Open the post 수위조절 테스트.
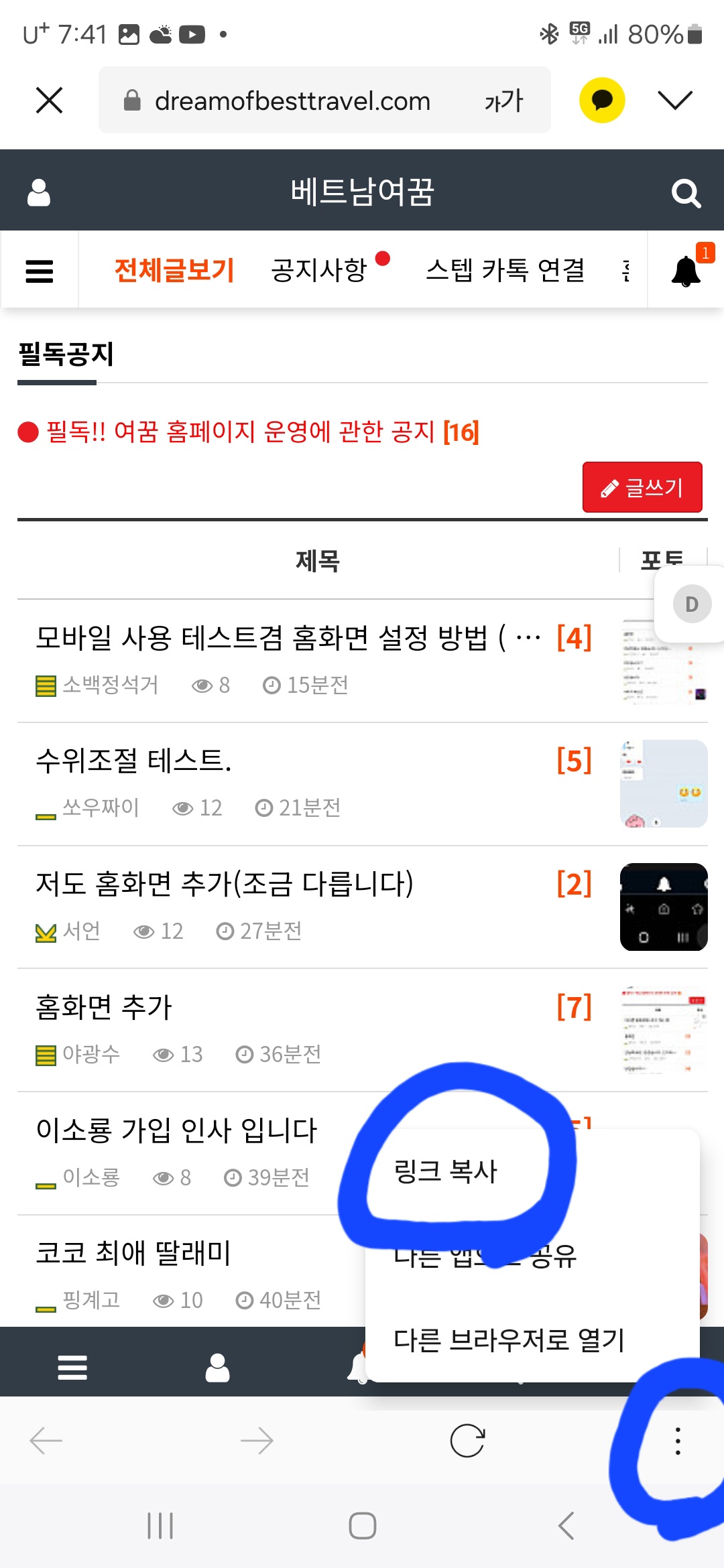 (133, 761)
